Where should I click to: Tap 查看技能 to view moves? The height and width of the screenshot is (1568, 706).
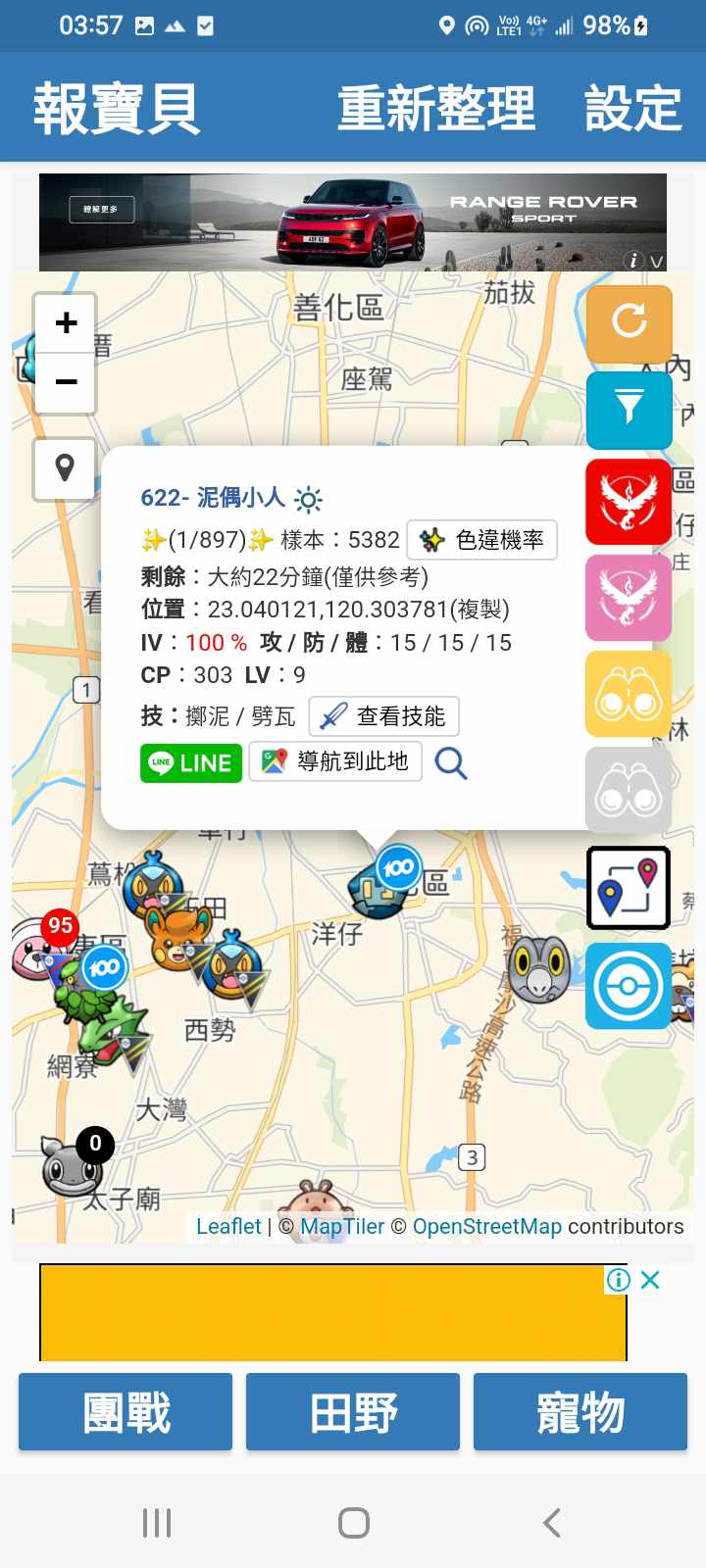(383, 716)
